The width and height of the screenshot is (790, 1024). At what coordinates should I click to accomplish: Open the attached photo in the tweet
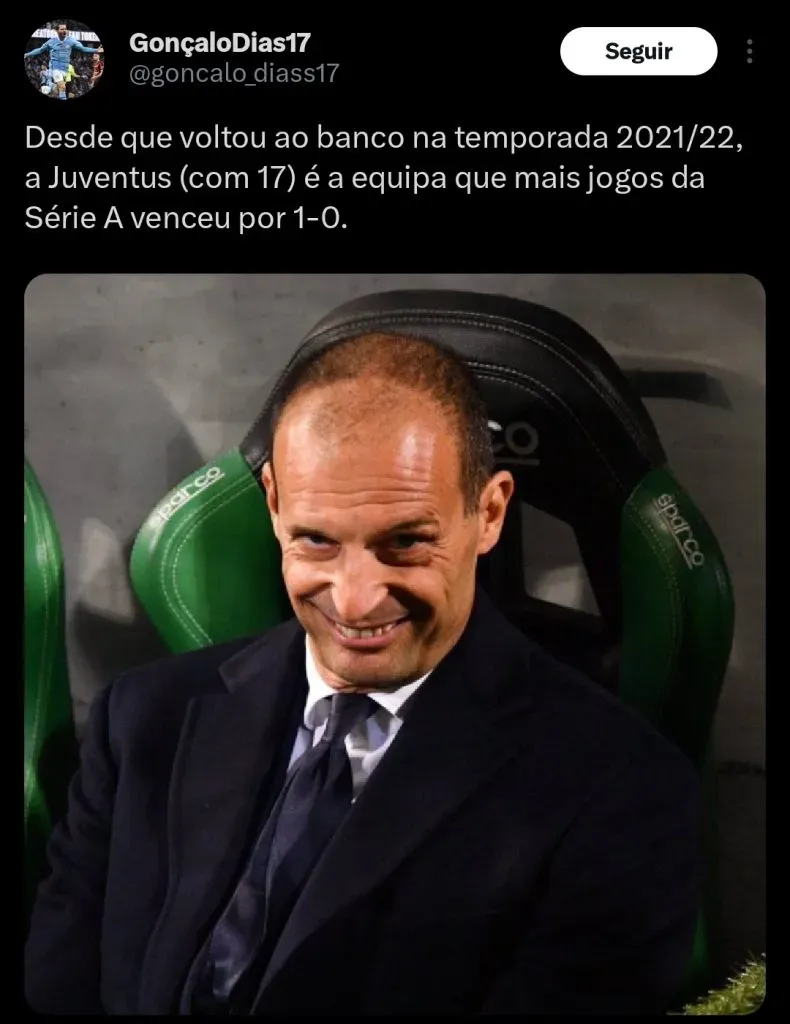click(394, 643)
